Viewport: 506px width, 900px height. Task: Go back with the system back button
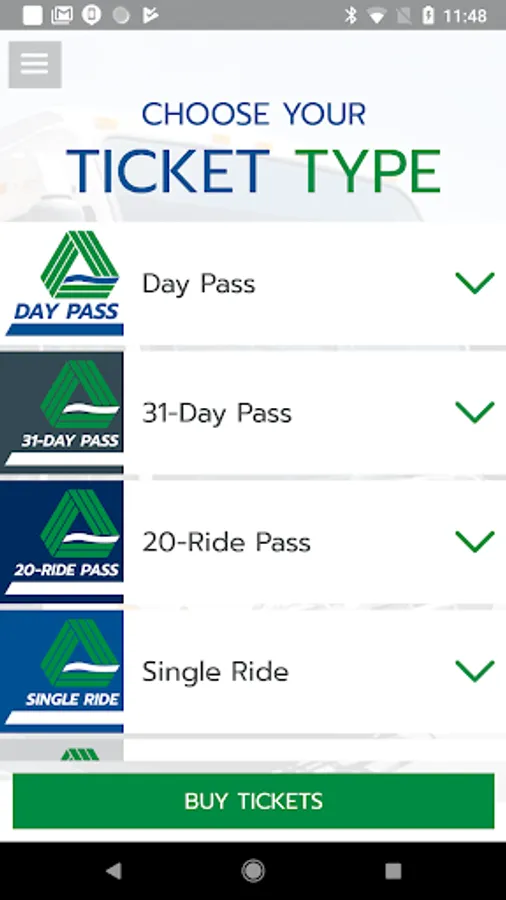click(114, 871)
